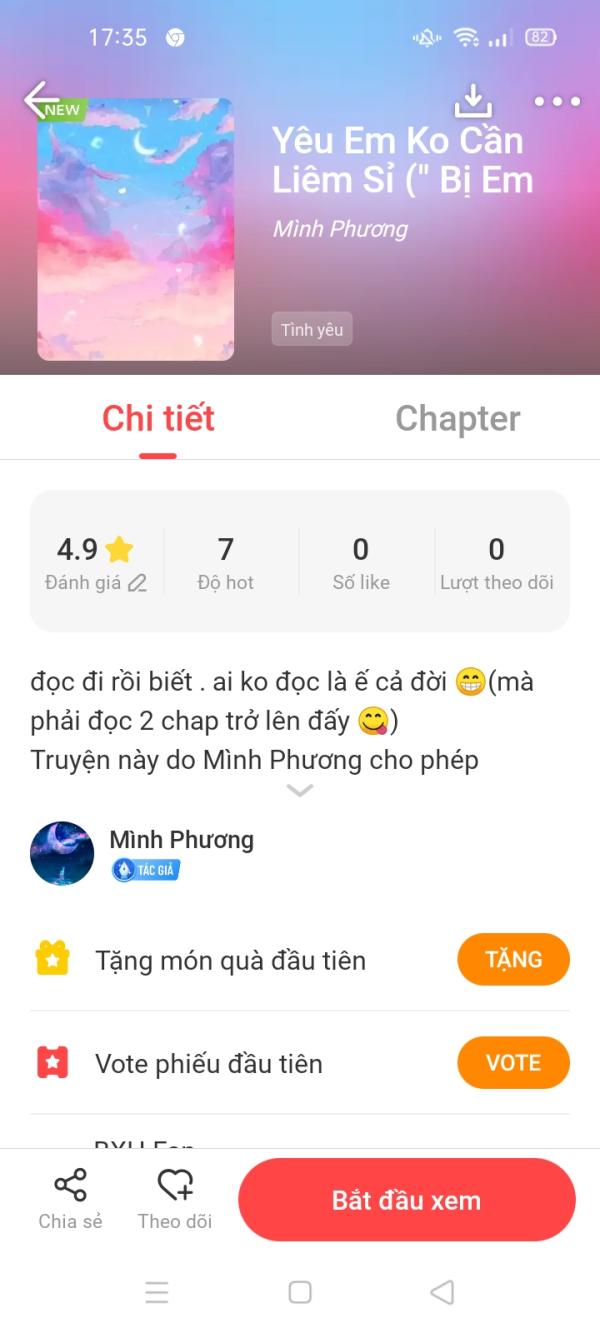Open the story cover image
This screenshot has height=1333, width=600.
point(136,229)
